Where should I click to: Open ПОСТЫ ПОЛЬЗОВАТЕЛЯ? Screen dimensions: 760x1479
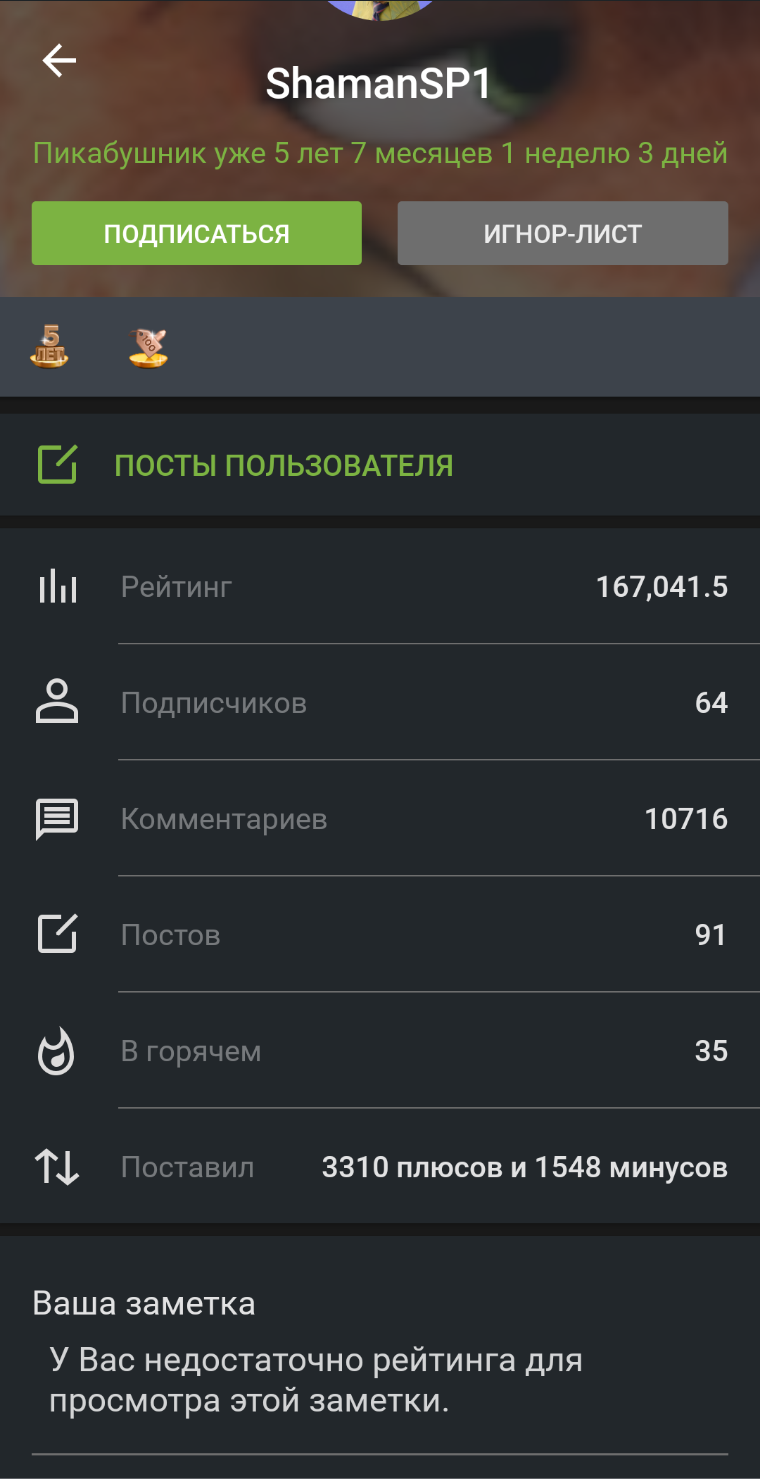coord(283,465)
